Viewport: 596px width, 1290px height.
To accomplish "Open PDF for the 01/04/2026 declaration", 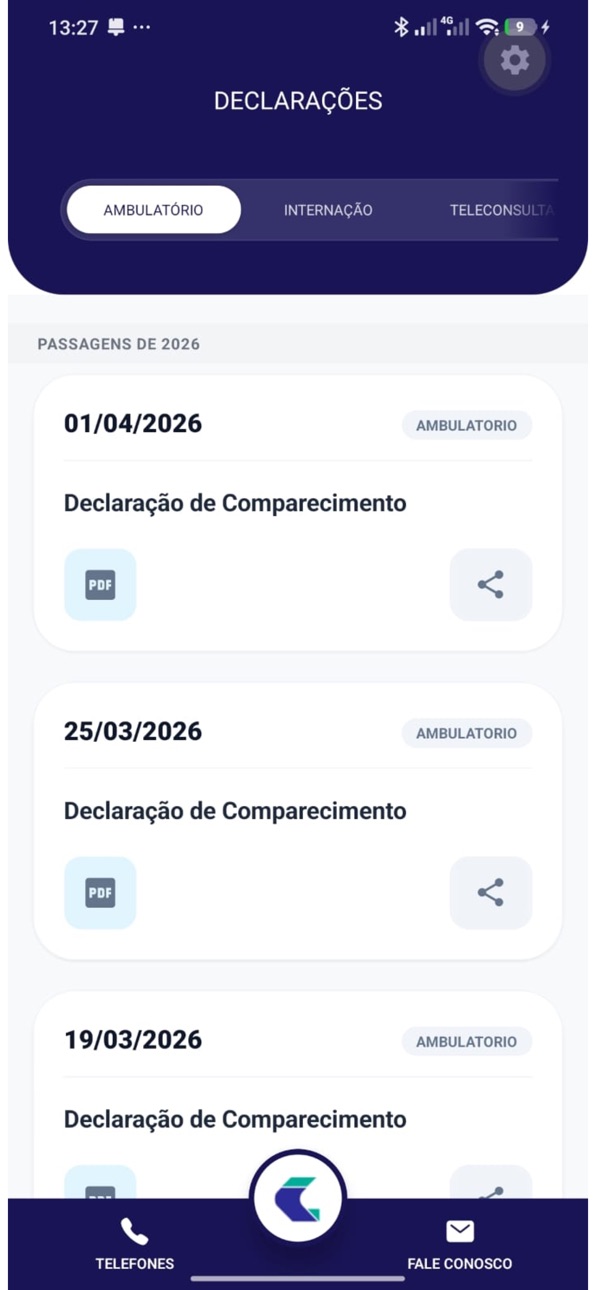I will point(100,585).
